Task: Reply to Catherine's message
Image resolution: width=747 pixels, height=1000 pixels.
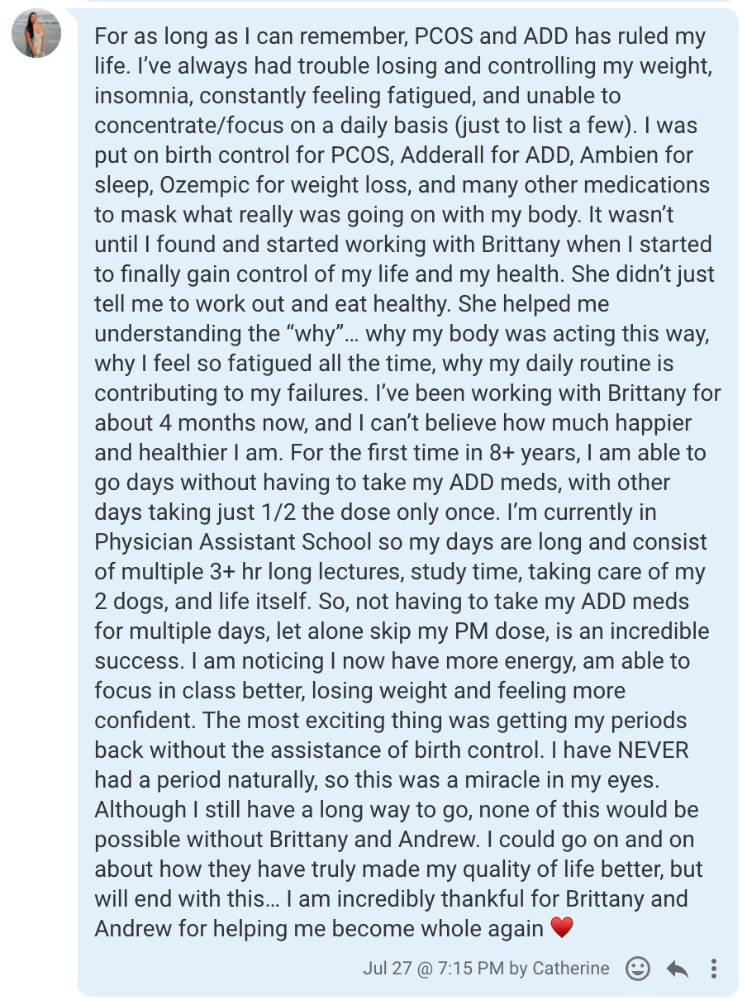Action: (677, 968)
